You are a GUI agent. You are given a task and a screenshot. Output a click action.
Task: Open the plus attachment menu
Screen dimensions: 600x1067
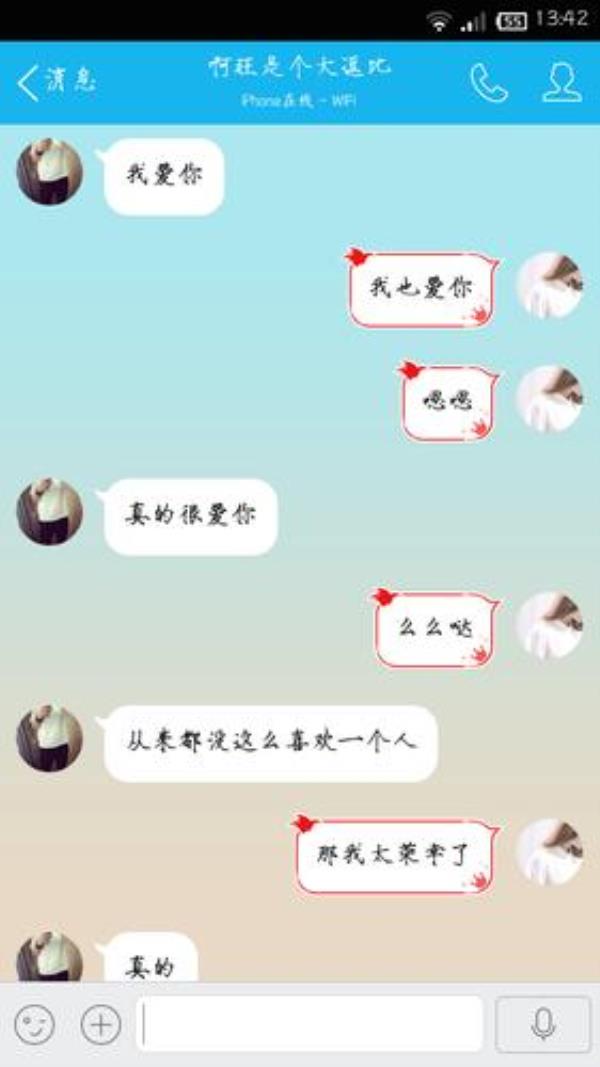coord(101,1025)
